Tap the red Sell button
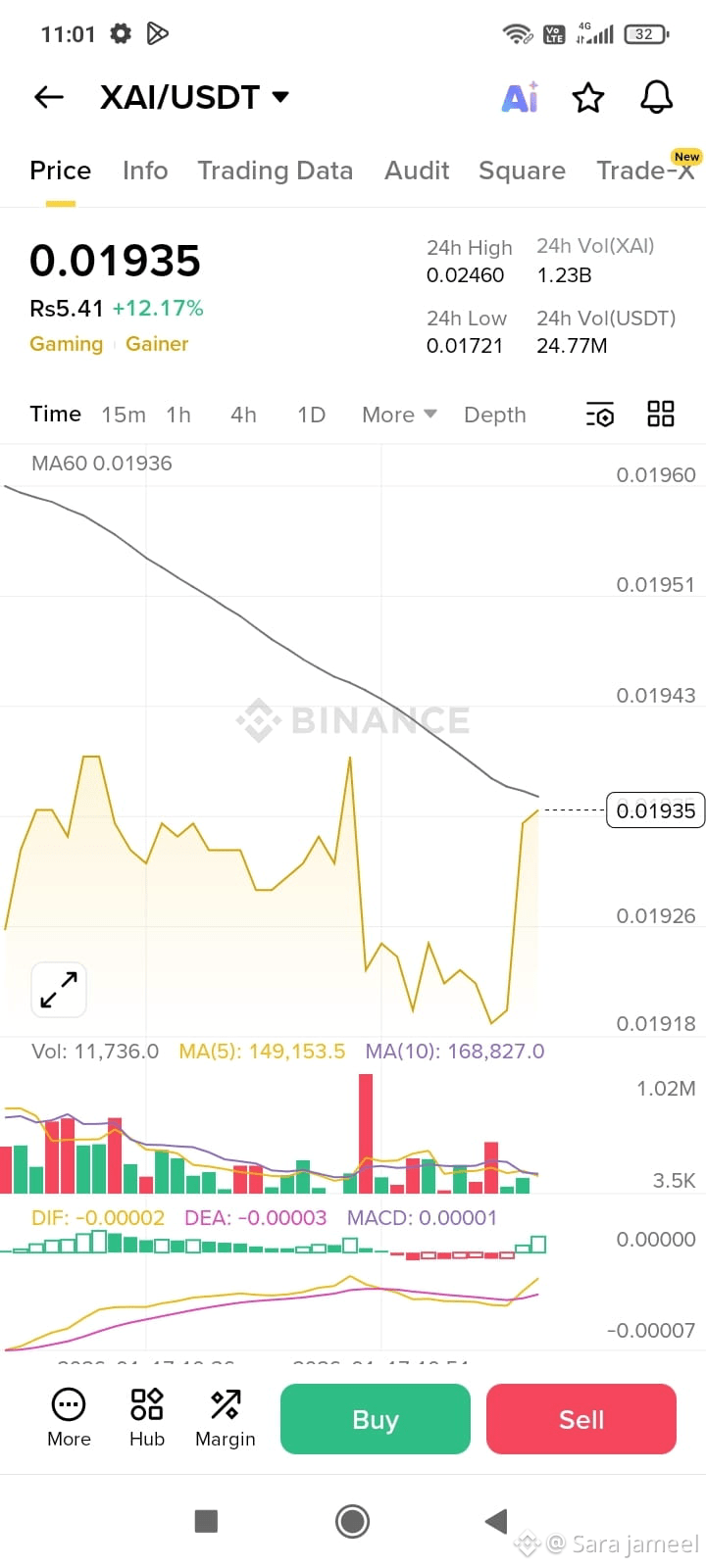This screenshot has height=1568, width=706. 581,1419
